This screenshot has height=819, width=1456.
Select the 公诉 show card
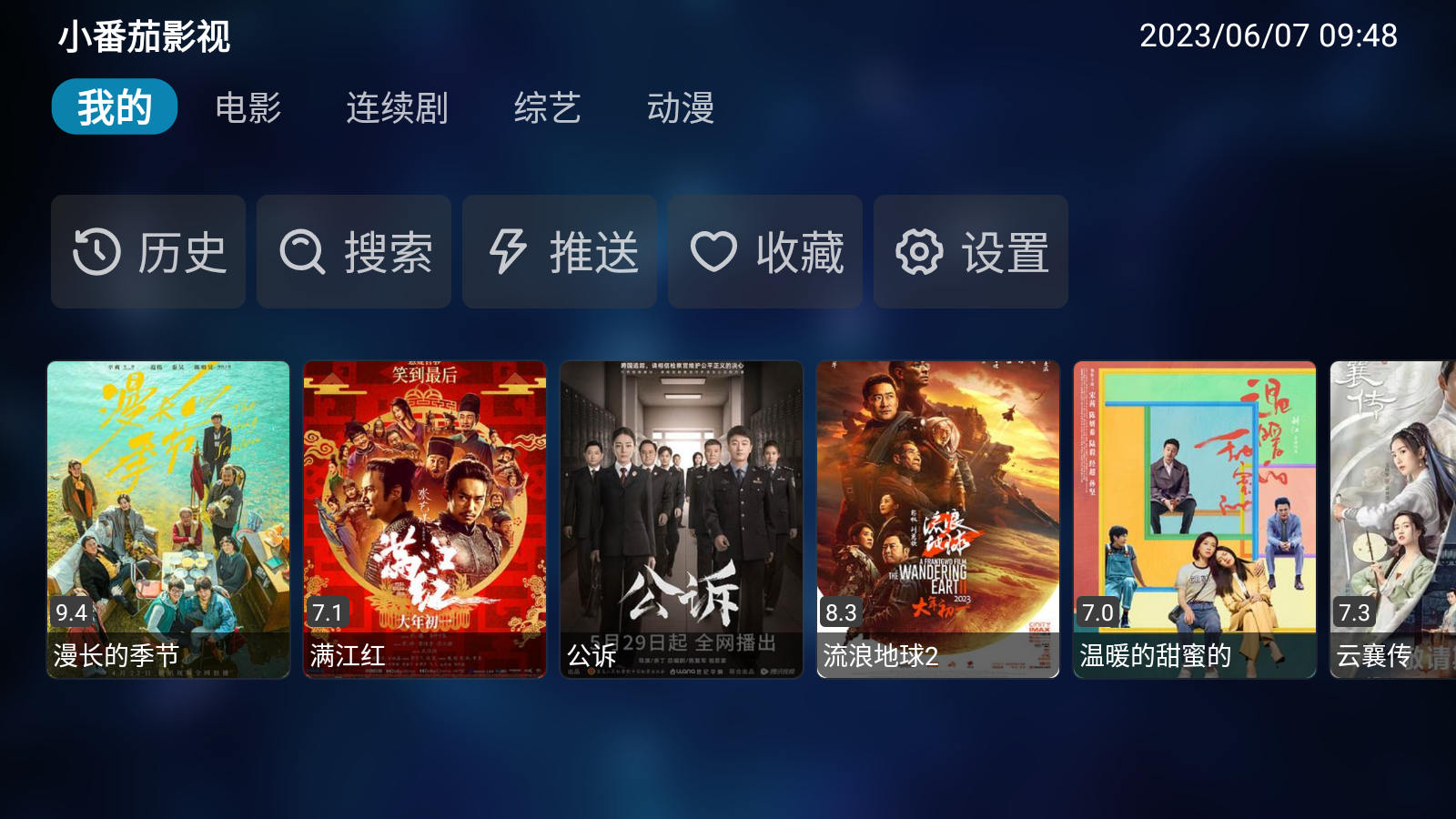pos(682,519)
